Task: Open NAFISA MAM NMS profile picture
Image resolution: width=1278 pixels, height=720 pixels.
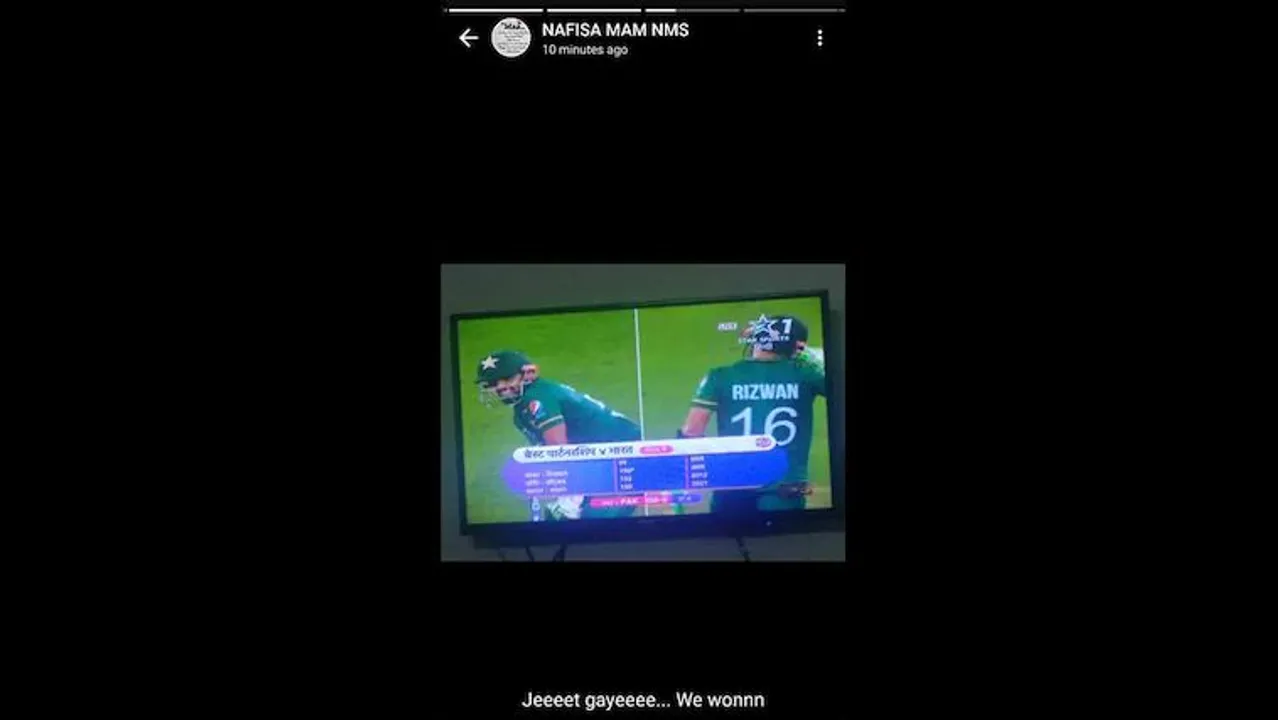Action: click(511, 38)
